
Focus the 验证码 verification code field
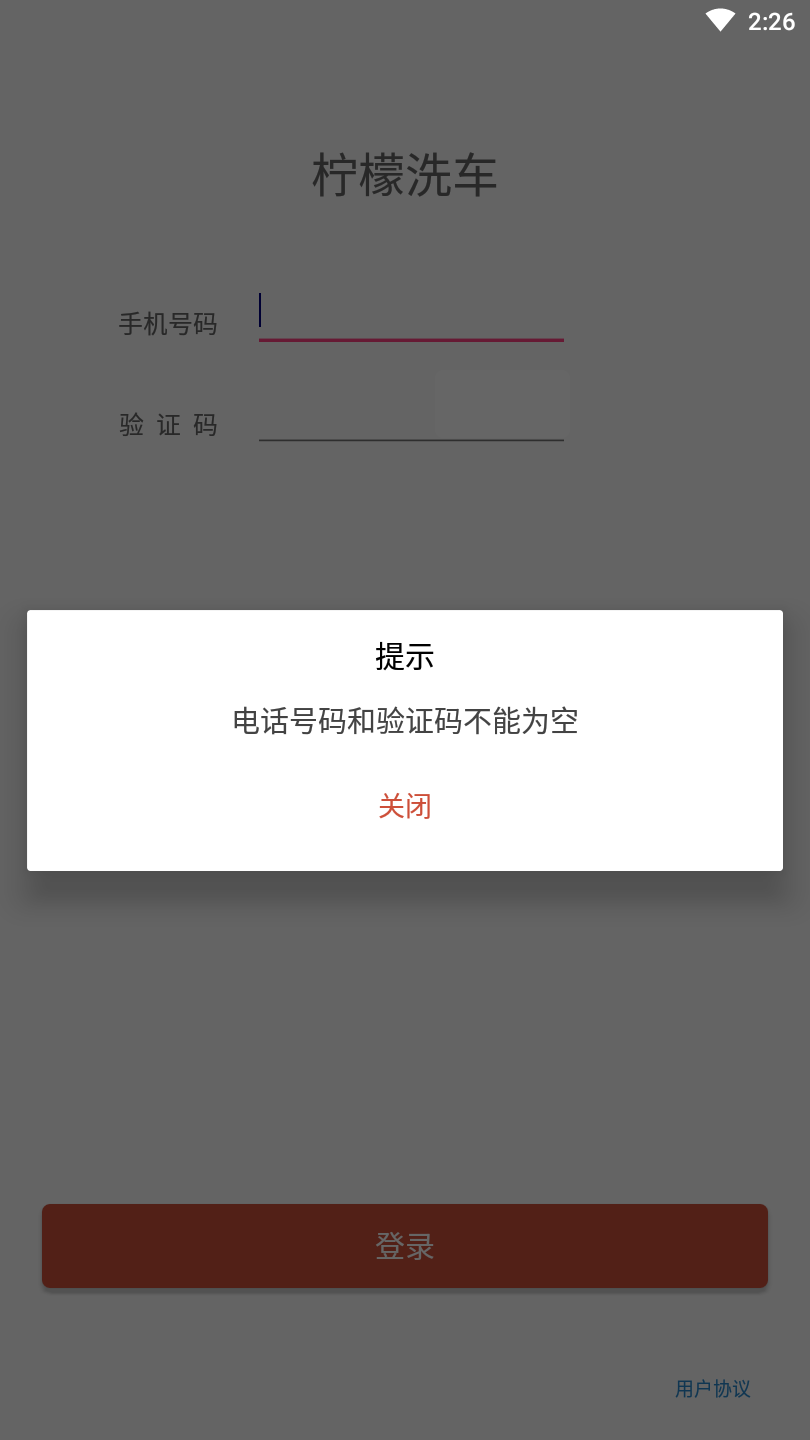[x=345, y=418]
